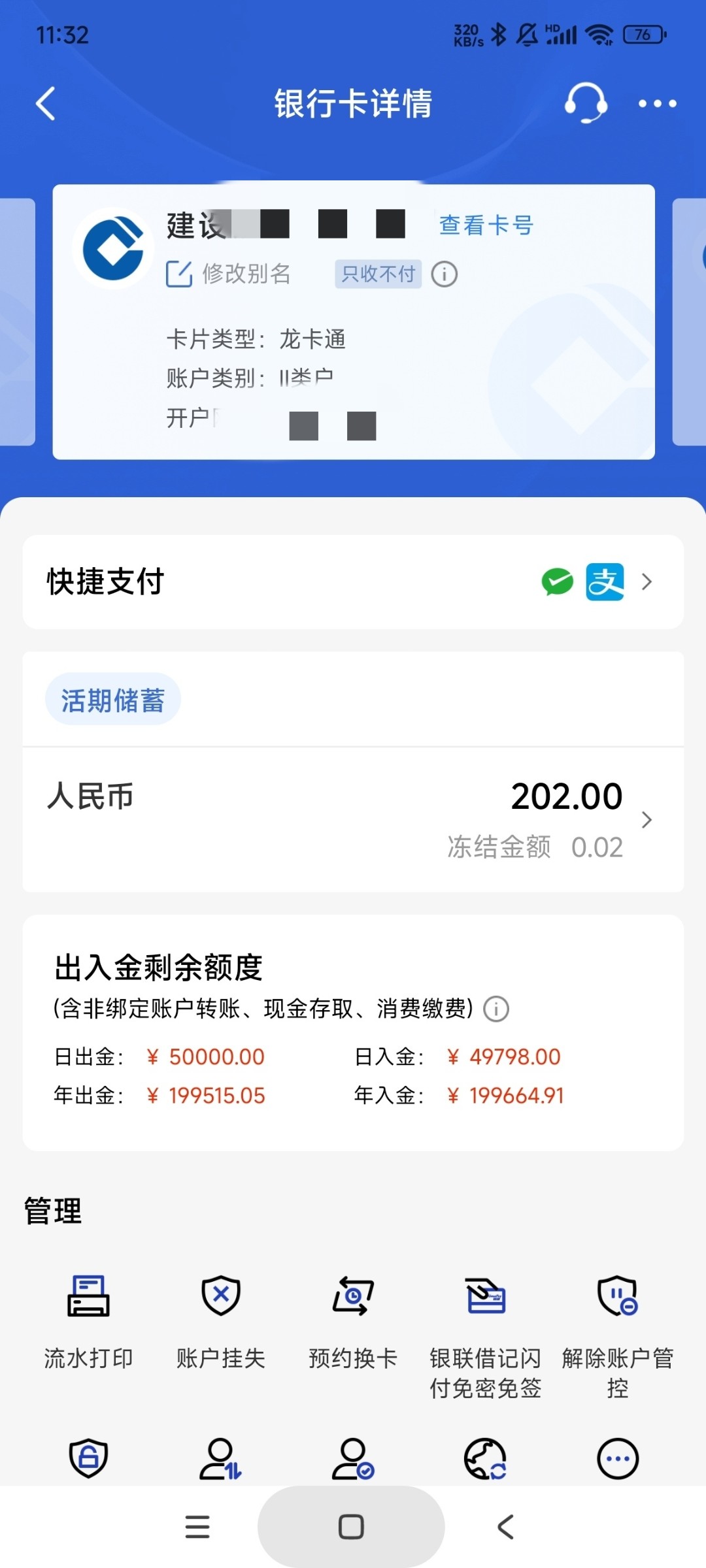Open 解除账户管控

[x=618, y=1333]
